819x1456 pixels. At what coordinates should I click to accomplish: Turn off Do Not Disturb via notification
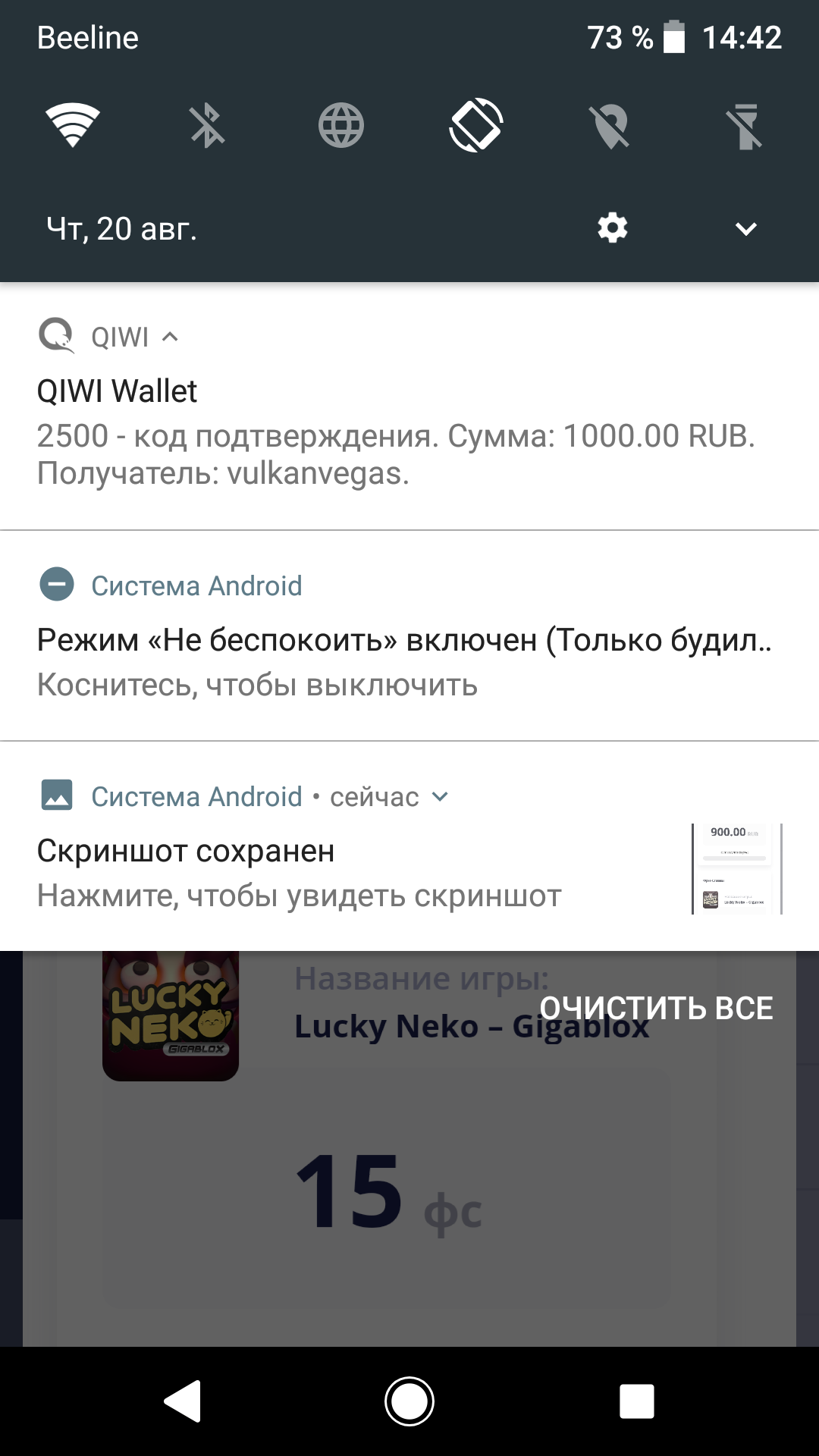394,660
